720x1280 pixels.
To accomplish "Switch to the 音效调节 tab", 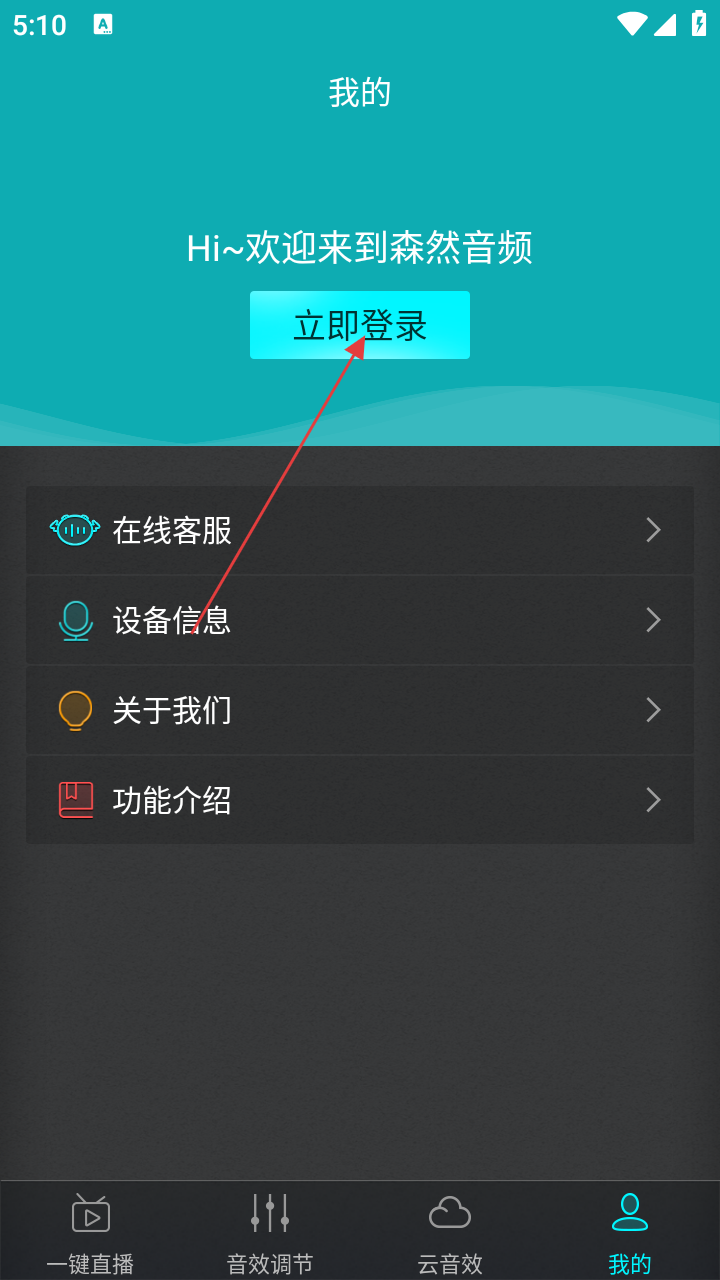I will coord(270,1232).
